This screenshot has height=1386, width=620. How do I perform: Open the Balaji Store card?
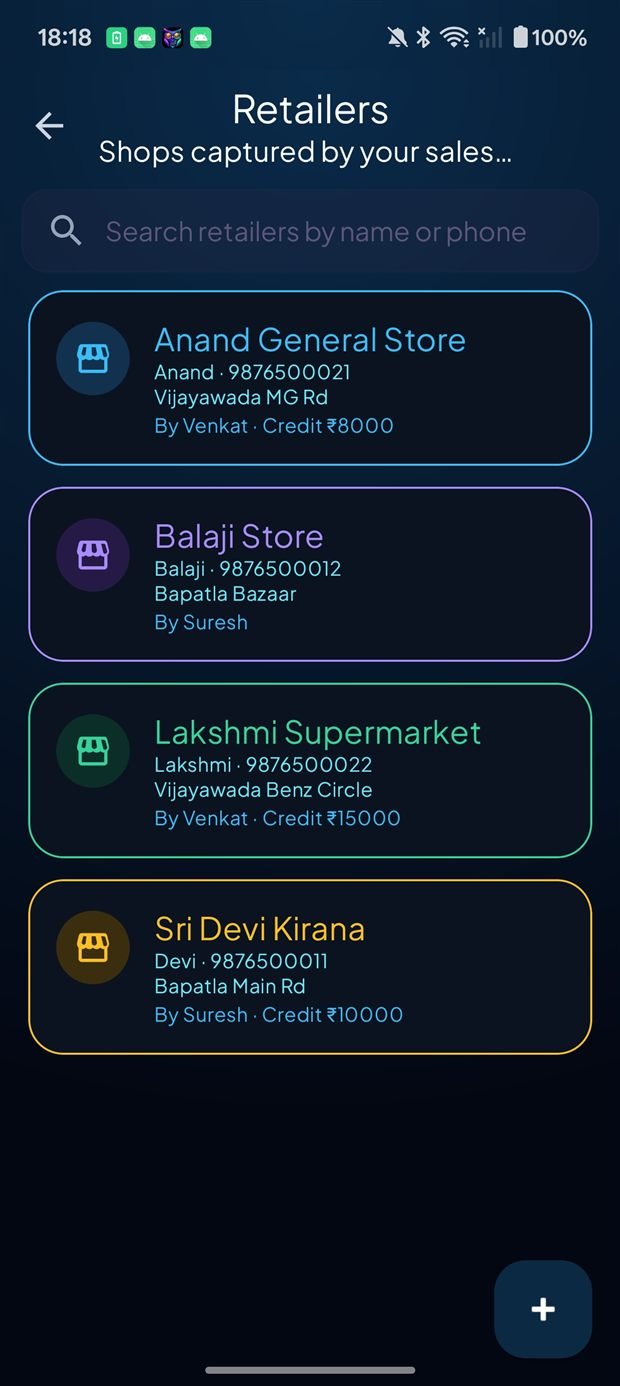pos(310,574)
